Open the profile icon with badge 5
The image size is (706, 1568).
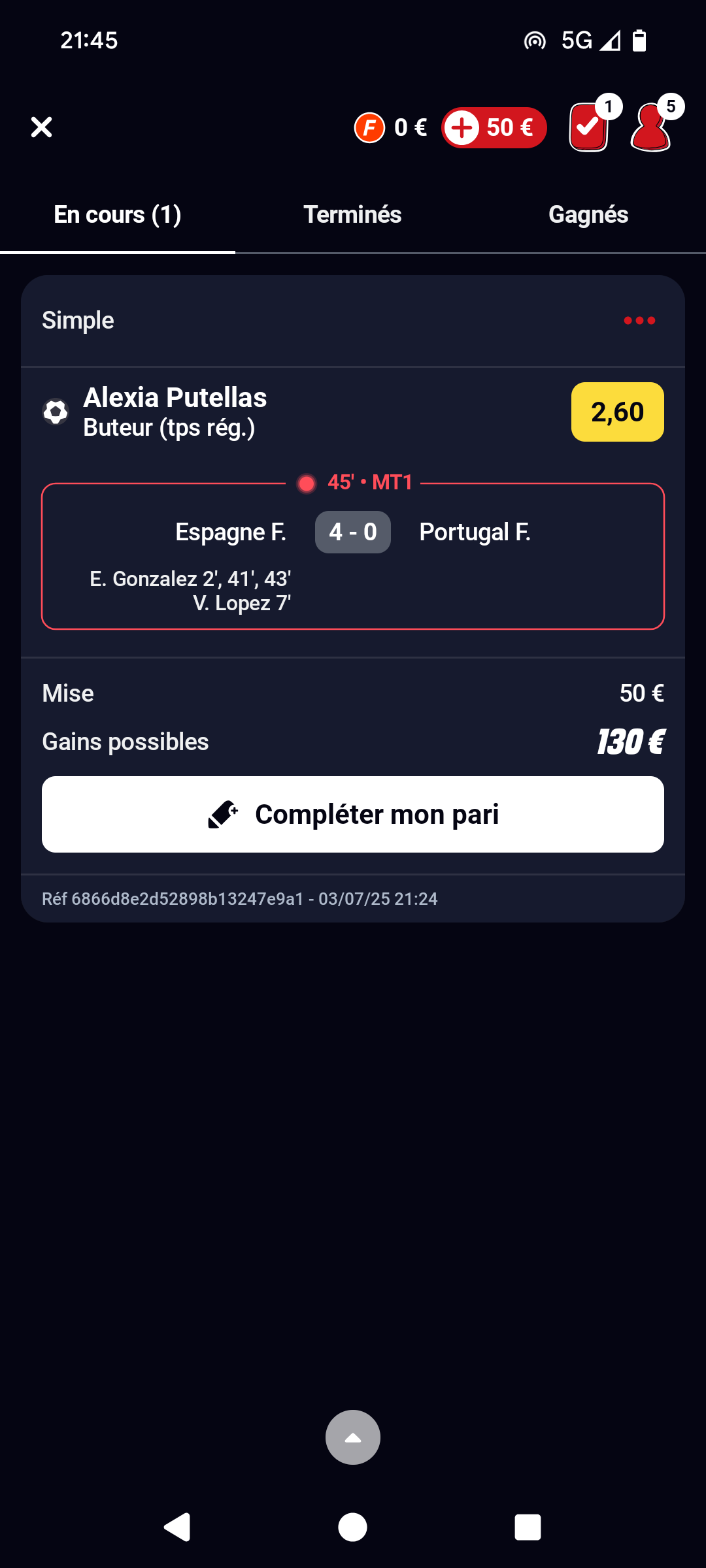(x=651, y=127)
